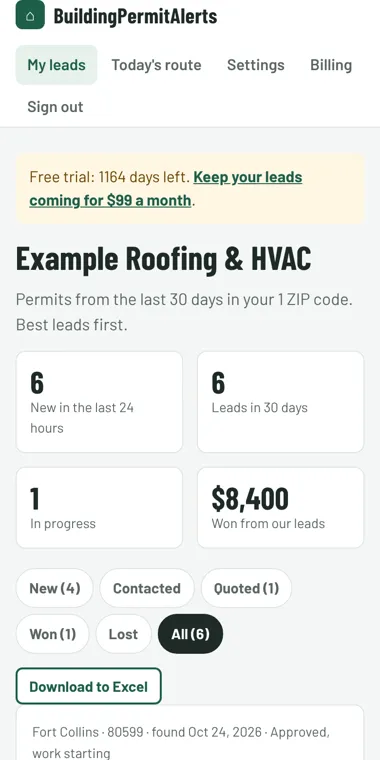Tap Sign out

point(55,107)
